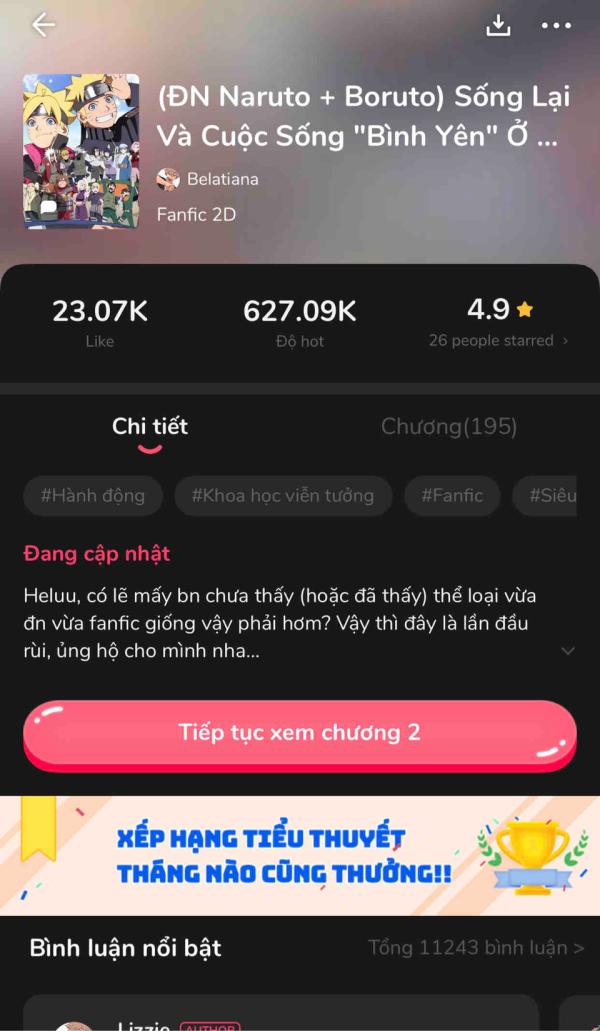Open the three-dot overflow menu

pyautogui.click(x=556, y=25)
